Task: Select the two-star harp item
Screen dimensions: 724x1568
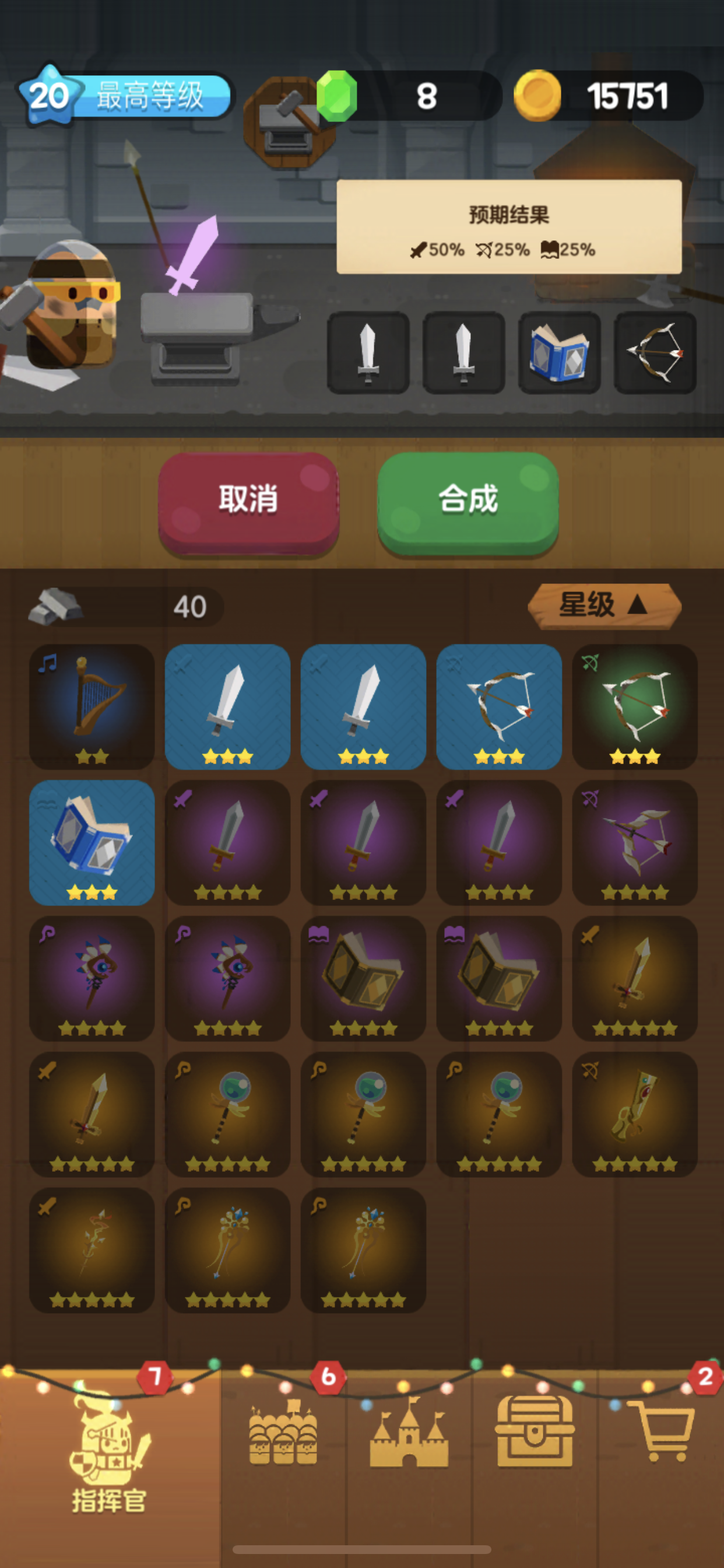Action: click(92, 706)
